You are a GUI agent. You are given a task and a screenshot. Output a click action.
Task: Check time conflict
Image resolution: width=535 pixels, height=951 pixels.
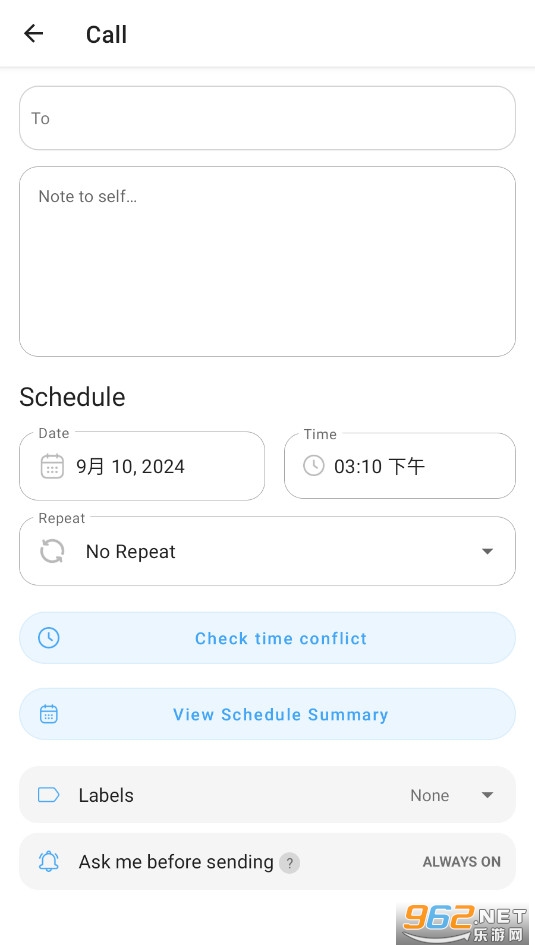(x=268, y=638)
